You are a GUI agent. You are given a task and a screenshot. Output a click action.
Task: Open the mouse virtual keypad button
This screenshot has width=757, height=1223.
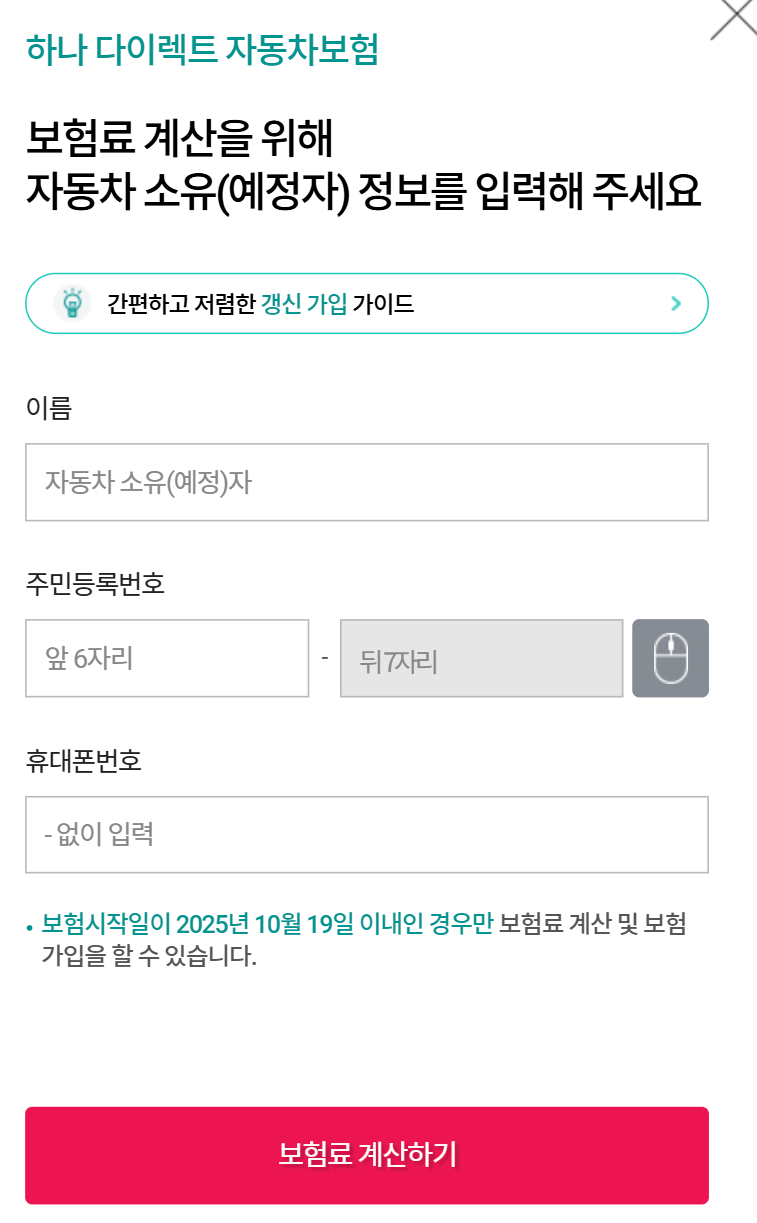coord(670,658)
